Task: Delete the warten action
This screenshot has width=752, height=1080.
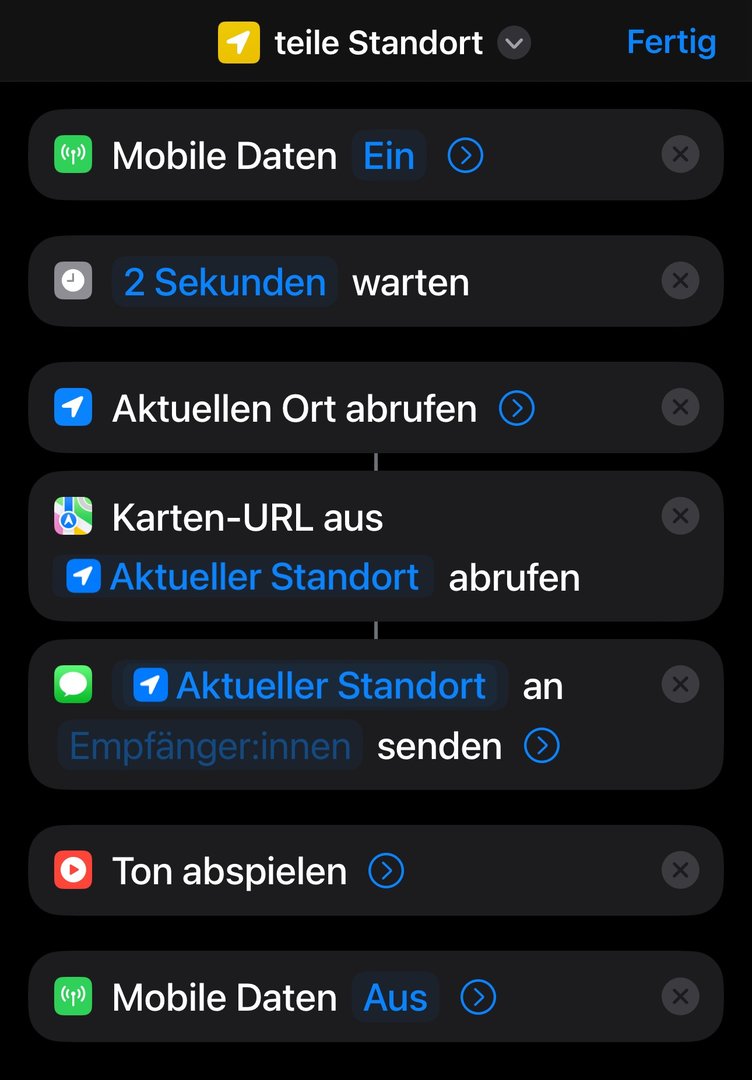Action: 680,281
